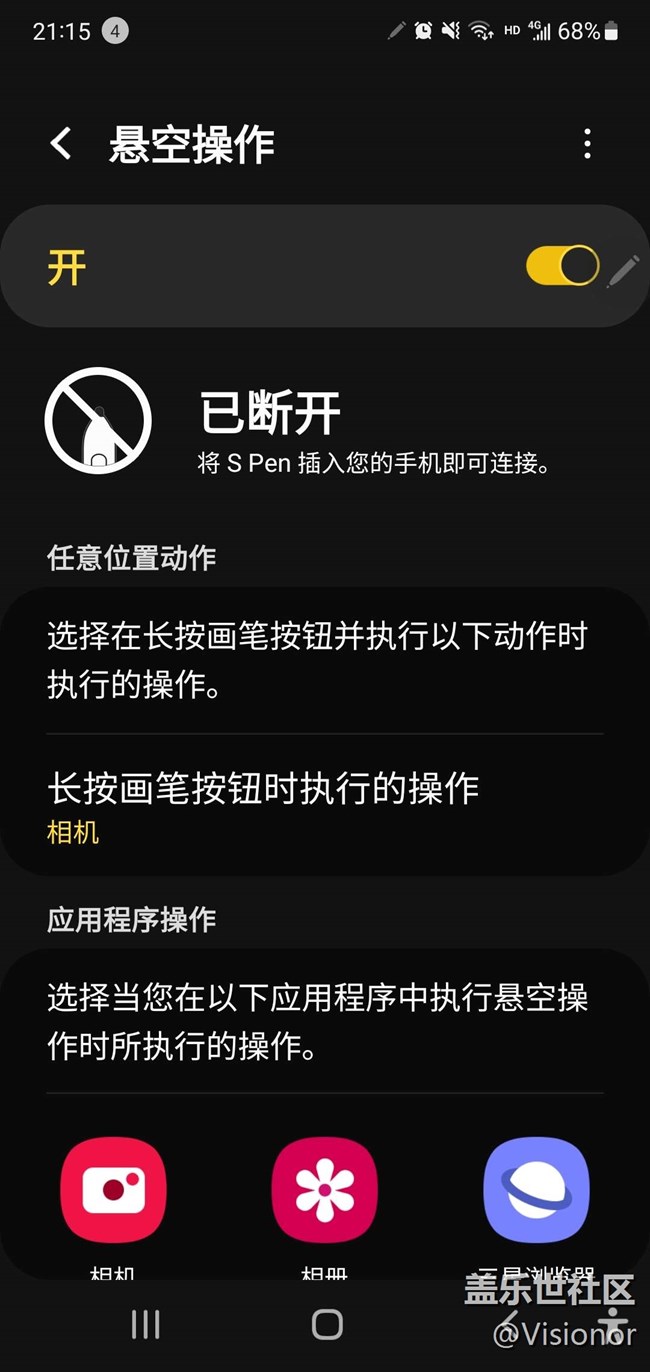Image resolution: width=650 pixels, height=1372 pixels.
Task: Open the three-dot overflow menu
Action: click(587, 144)
